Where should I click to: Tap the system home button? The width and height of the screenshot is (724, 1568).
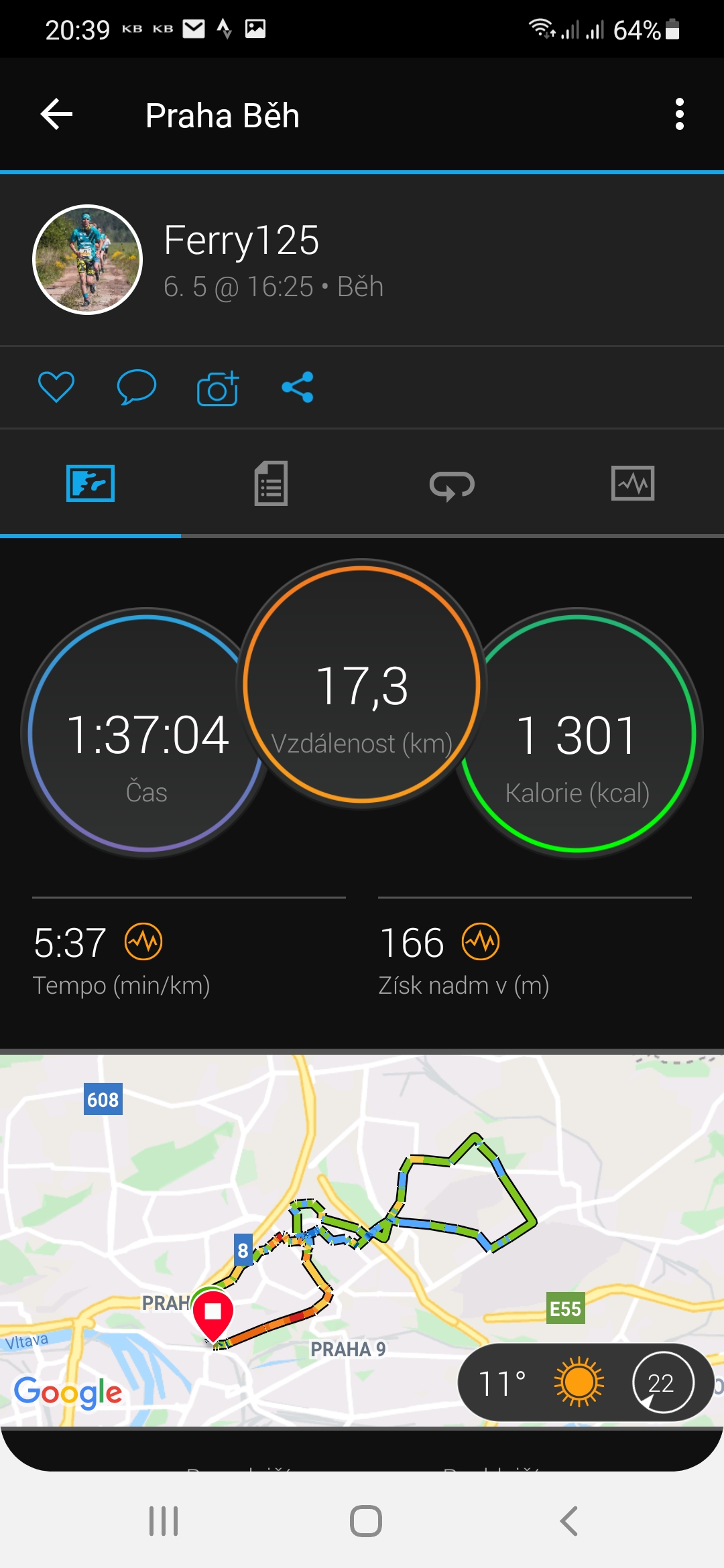pyautogui.click(x=366, y=1520)
